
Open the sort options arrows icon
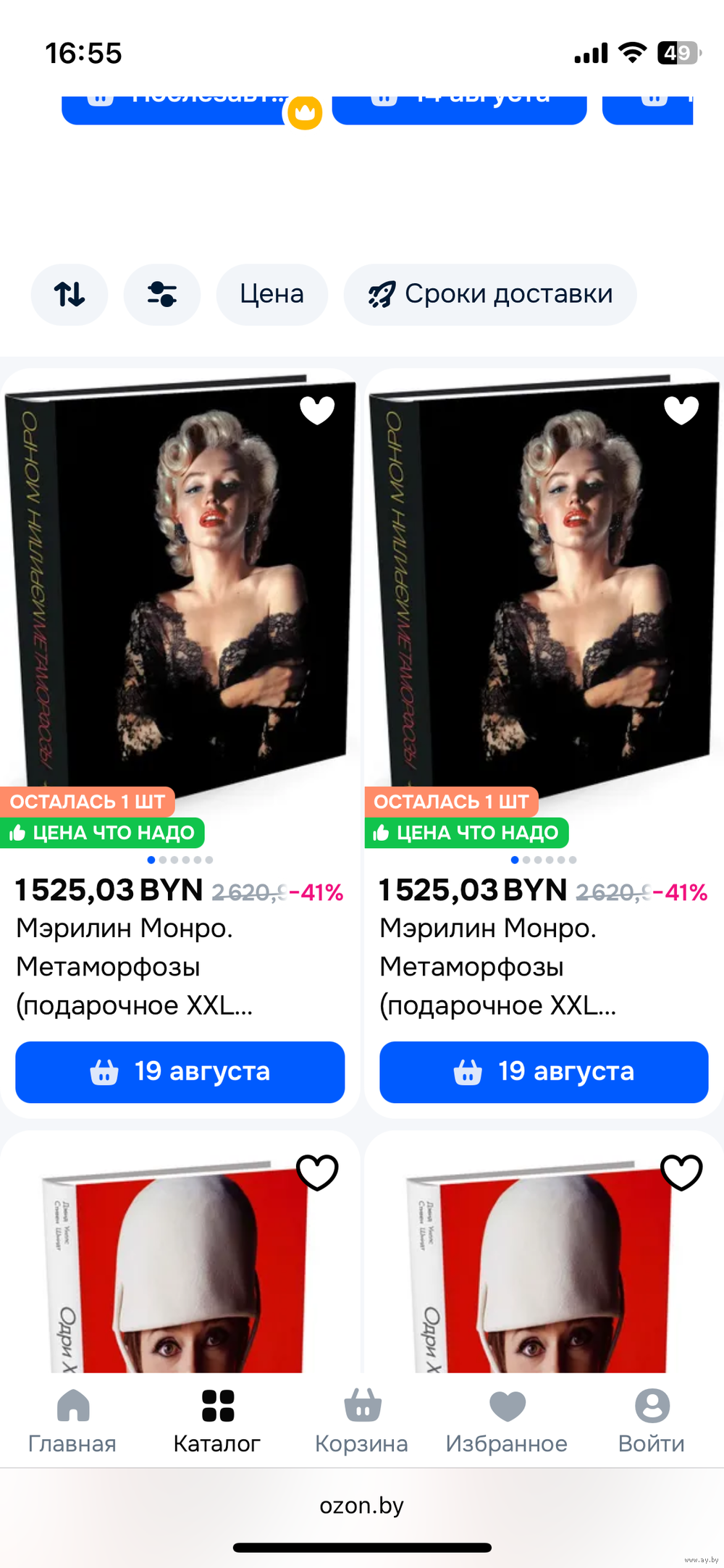pyautogui.click(x=70, y=295)
